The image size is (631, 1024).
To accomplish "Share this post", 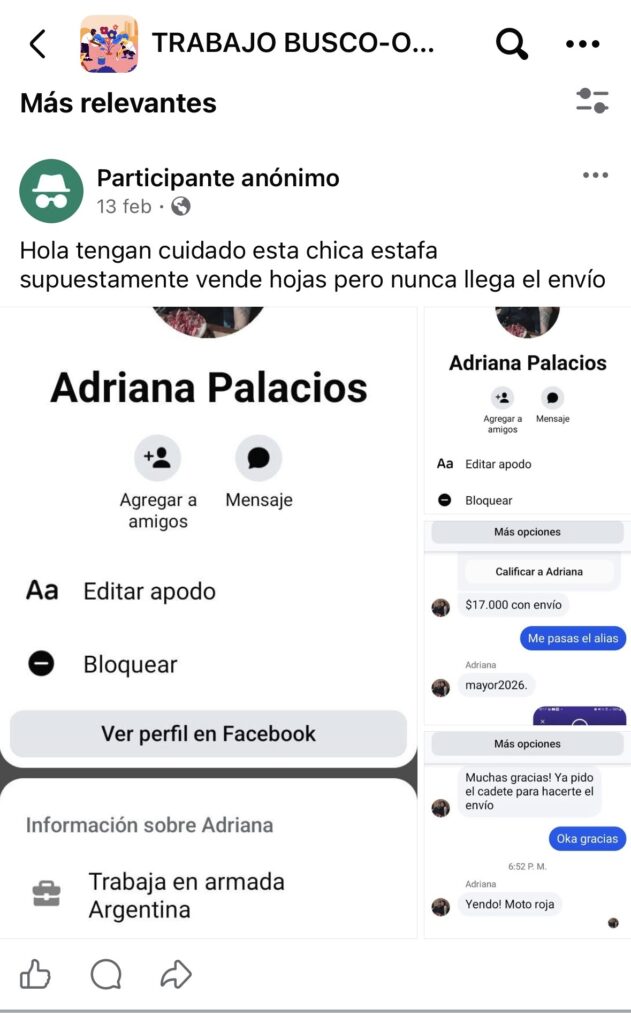I will (x=176, y=974).
